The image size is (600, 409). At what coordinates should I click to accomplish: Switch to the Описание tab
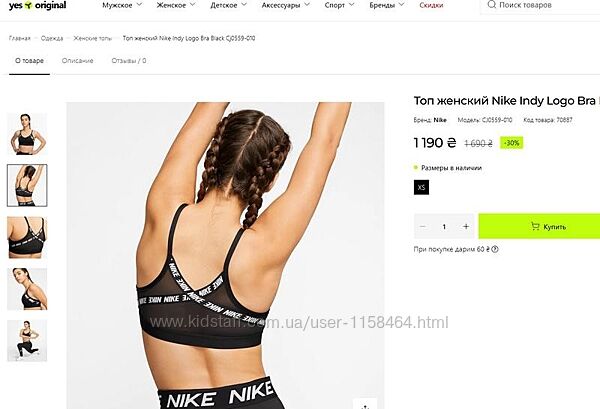[77, 61]
